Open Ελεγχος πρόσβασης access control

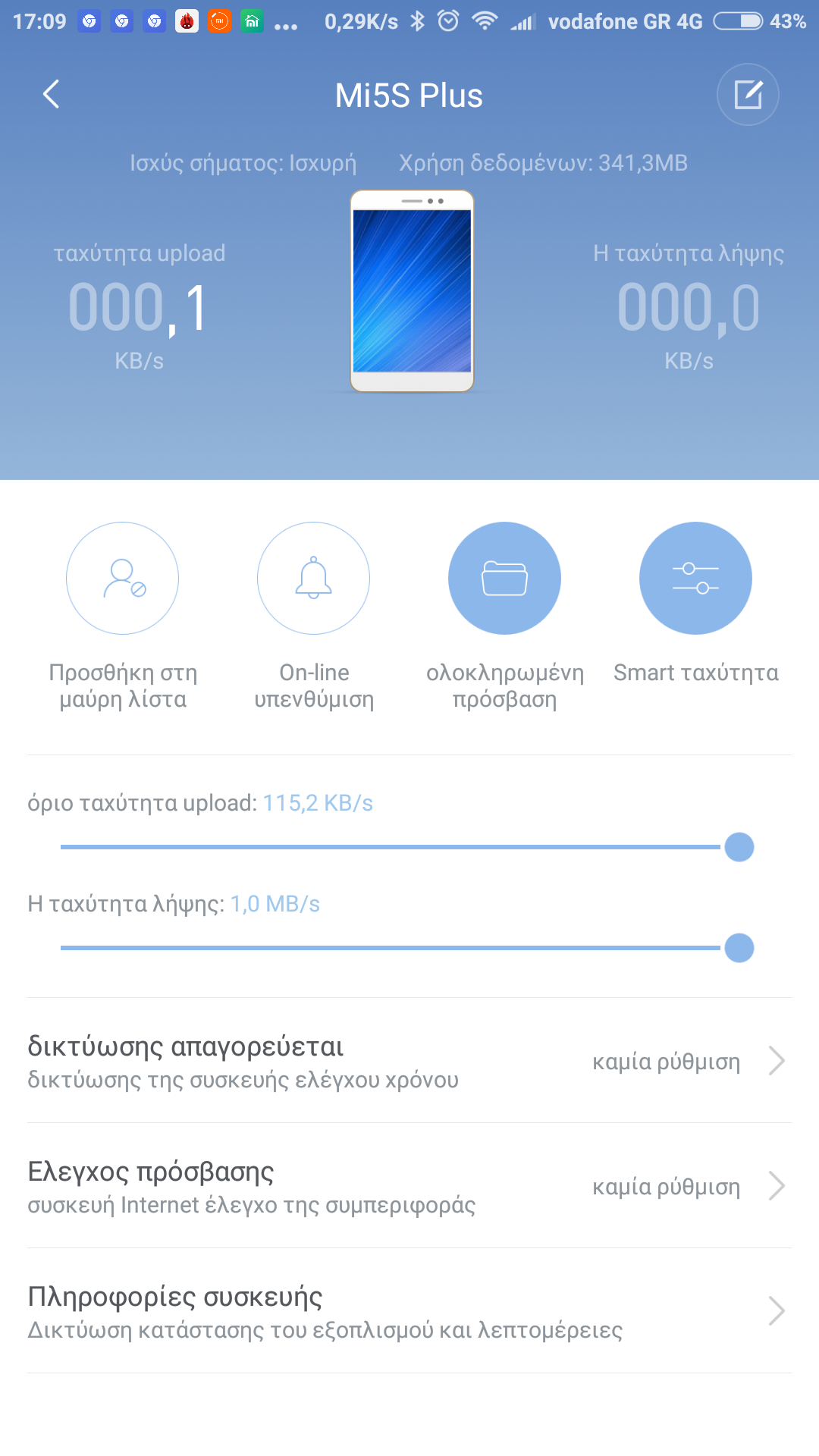pos(409,1186)
